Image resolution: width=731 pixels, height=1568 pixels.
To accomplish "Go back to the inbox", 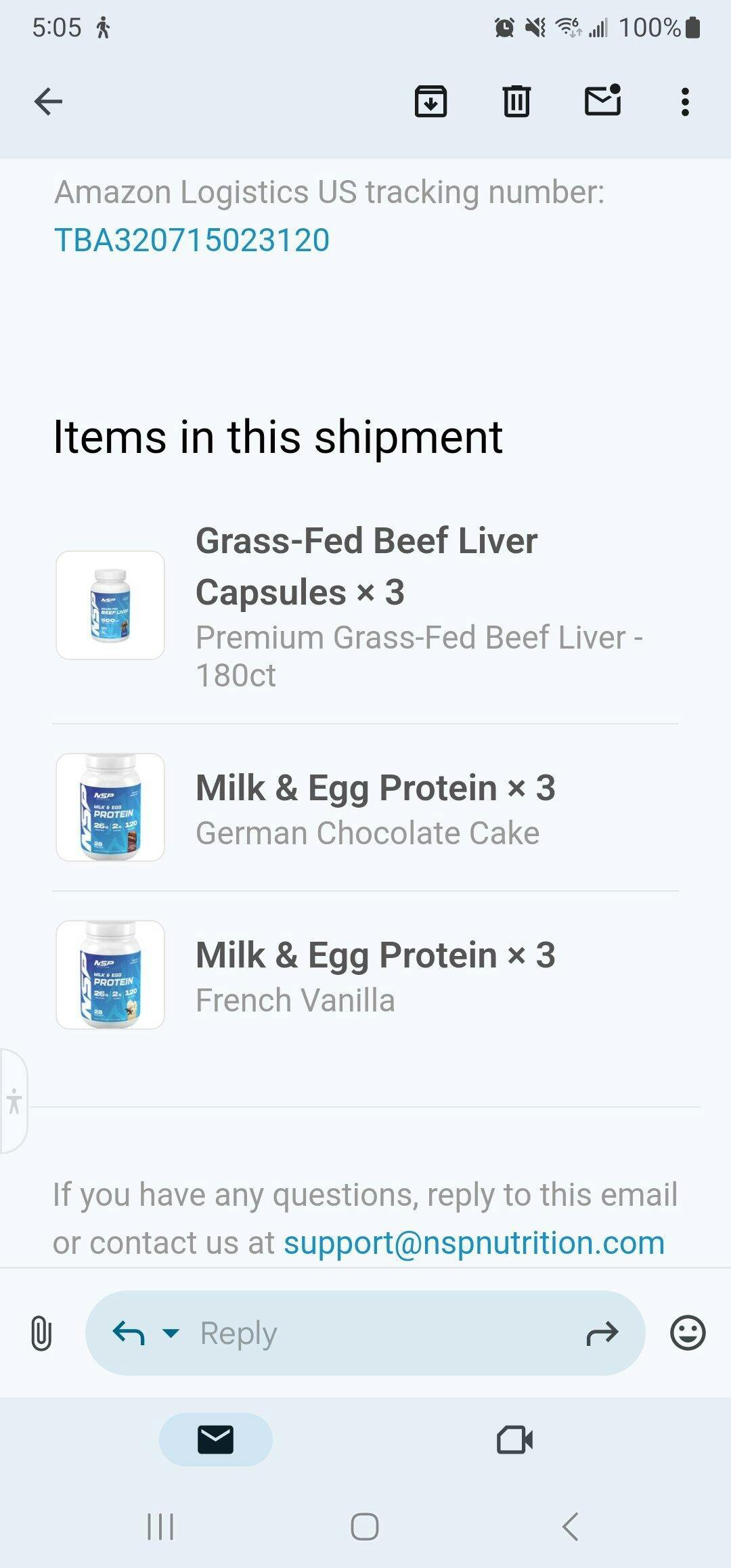I will (x=48, y=102).
